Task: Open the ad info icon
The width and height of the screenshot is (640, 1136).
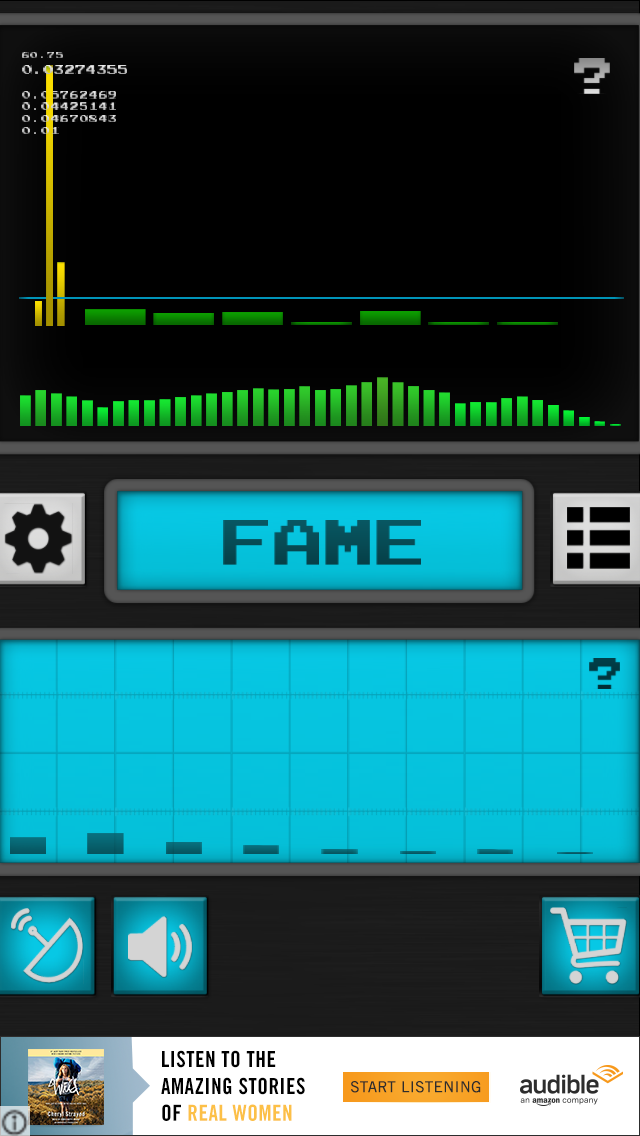Action: coord(14,1122)
